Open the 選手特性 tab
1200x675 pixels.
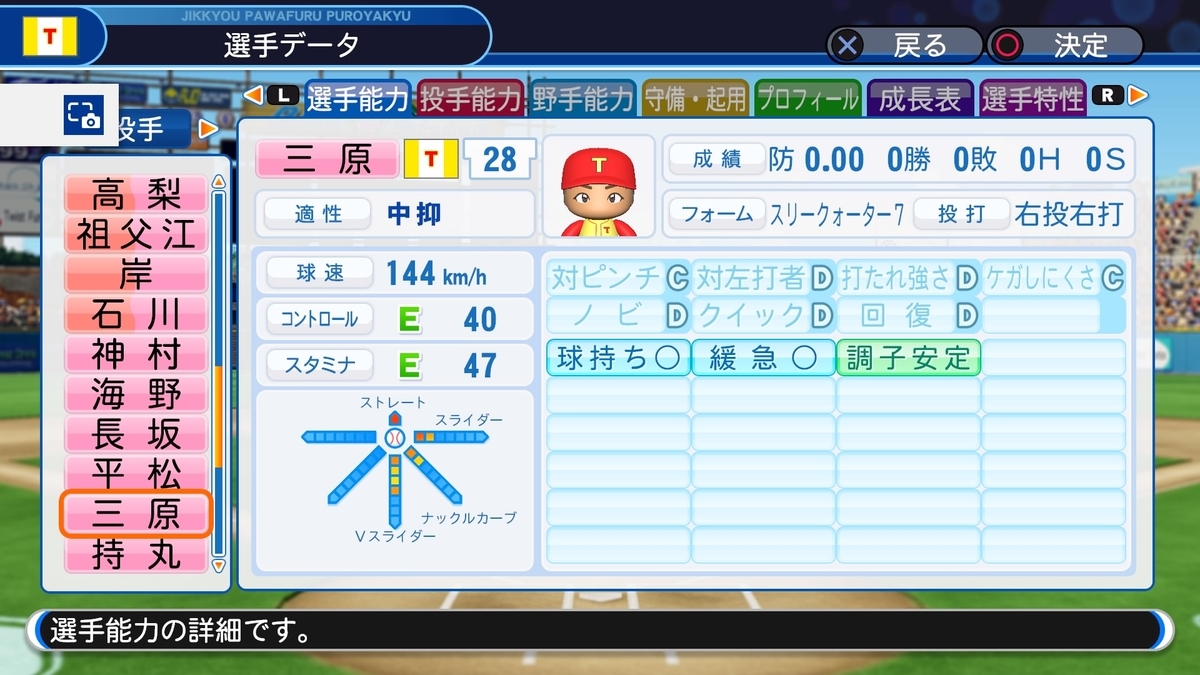(1032, 98)
